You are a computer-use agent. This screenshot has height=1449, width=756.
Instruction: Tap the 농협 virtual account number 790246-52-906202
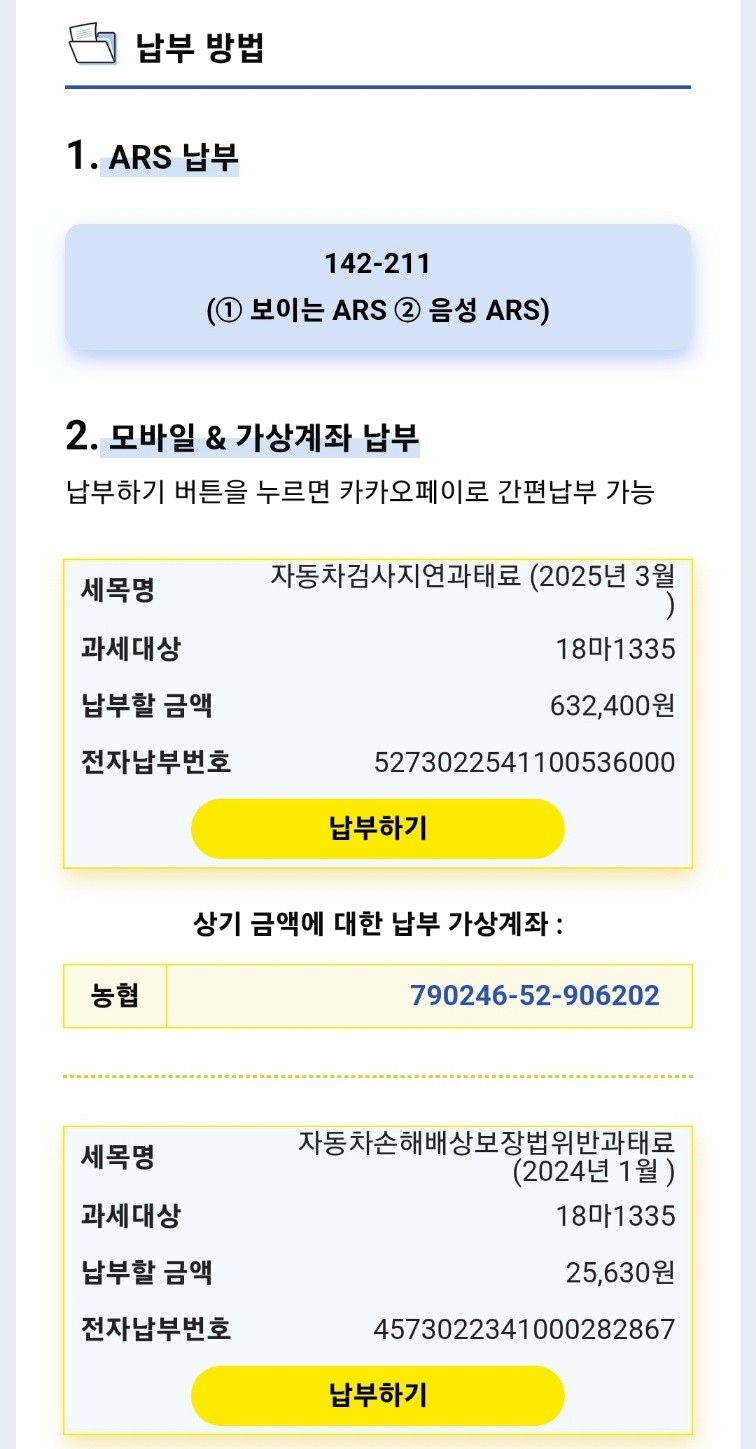534,996
